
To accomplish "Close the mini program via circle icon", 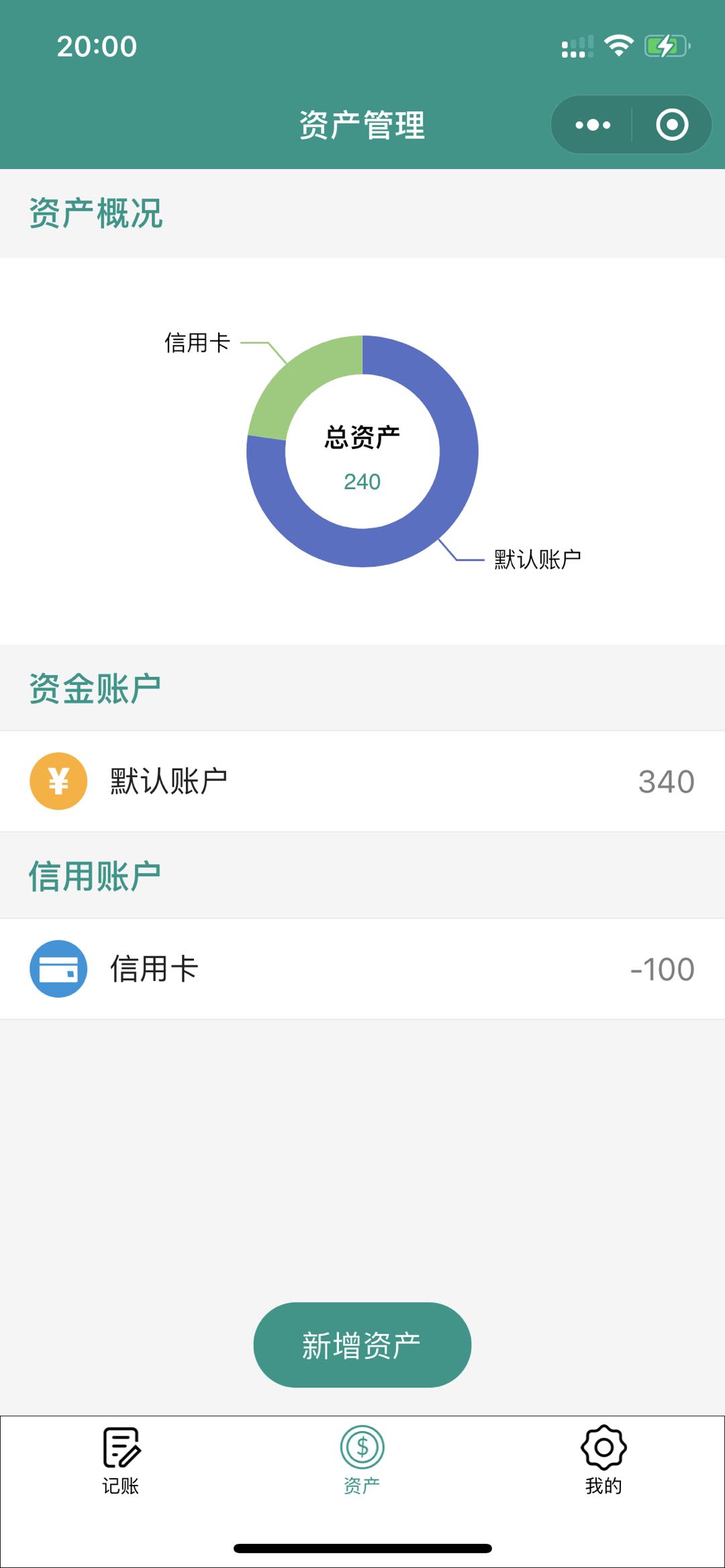I will [x=672, y=125].
